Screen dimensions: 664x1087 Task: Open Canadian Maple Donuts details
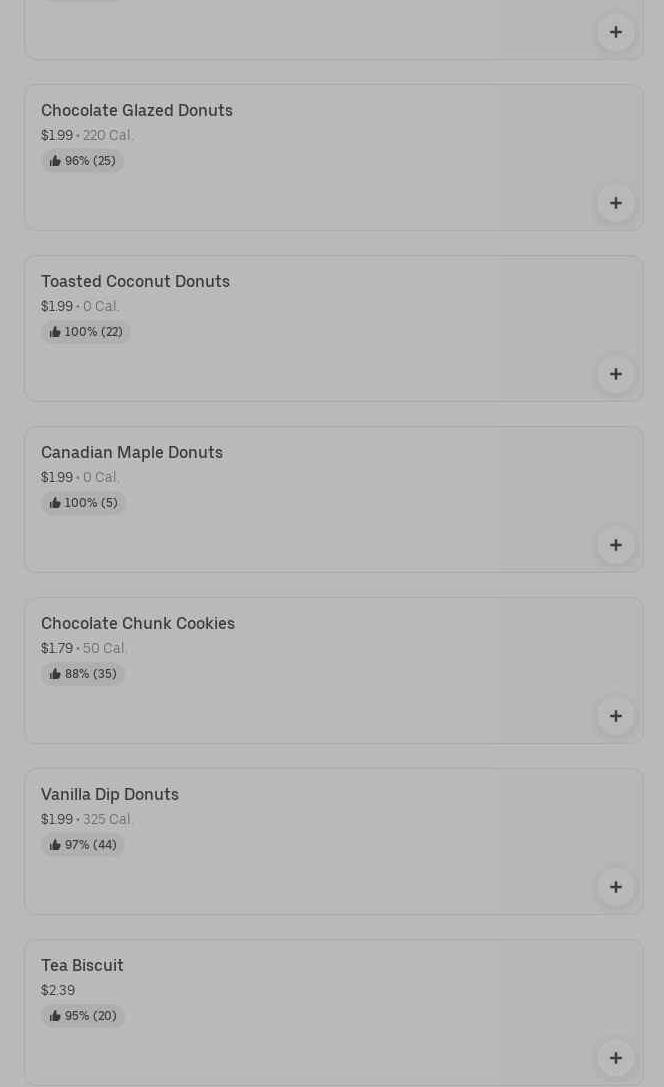(132, 453)
